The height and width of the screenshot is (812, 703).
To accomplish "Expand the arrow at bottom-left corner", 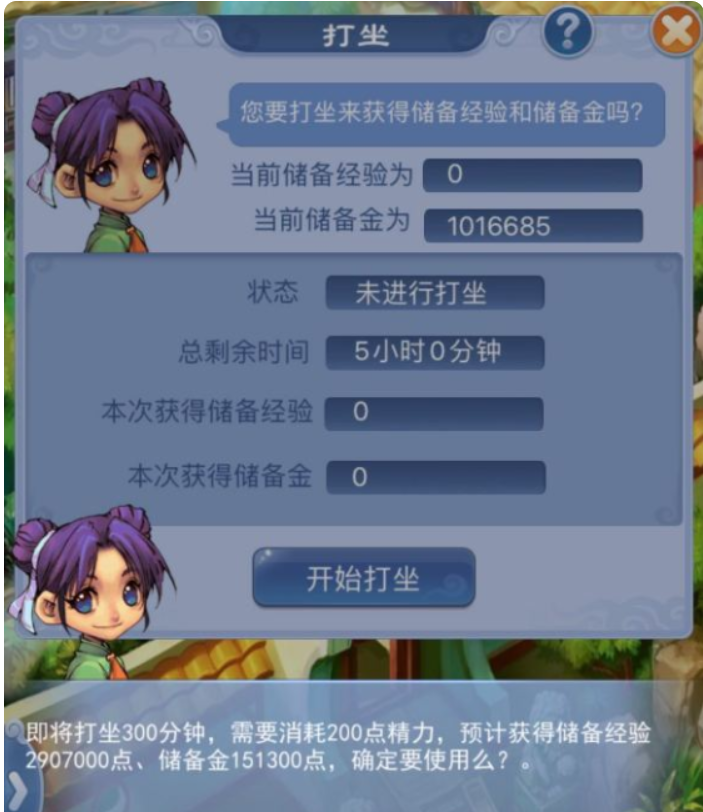I will pyautogui.click(x=15, y=790).
